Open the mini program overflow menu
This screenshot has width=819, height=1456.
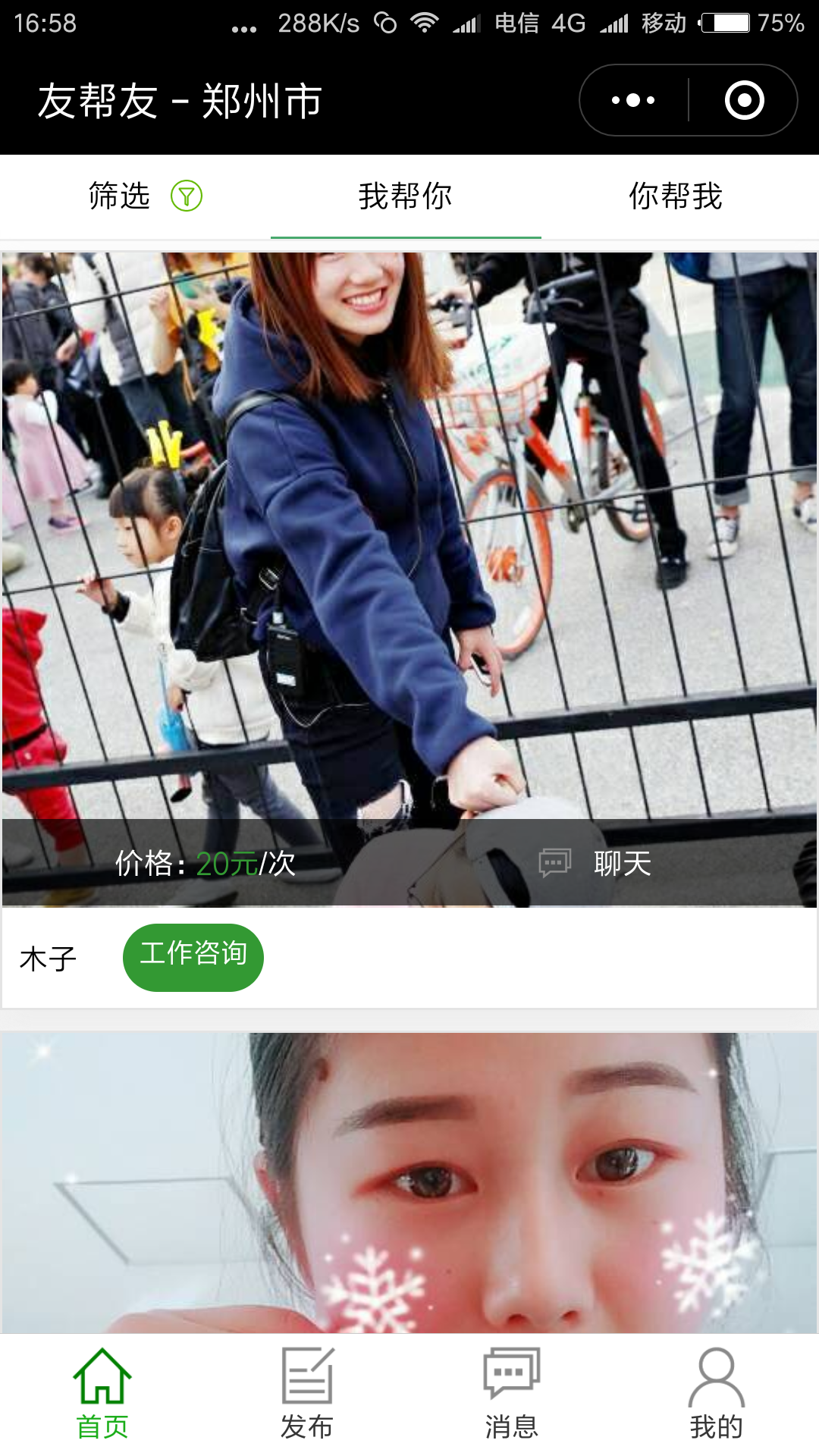click(634, 100)
